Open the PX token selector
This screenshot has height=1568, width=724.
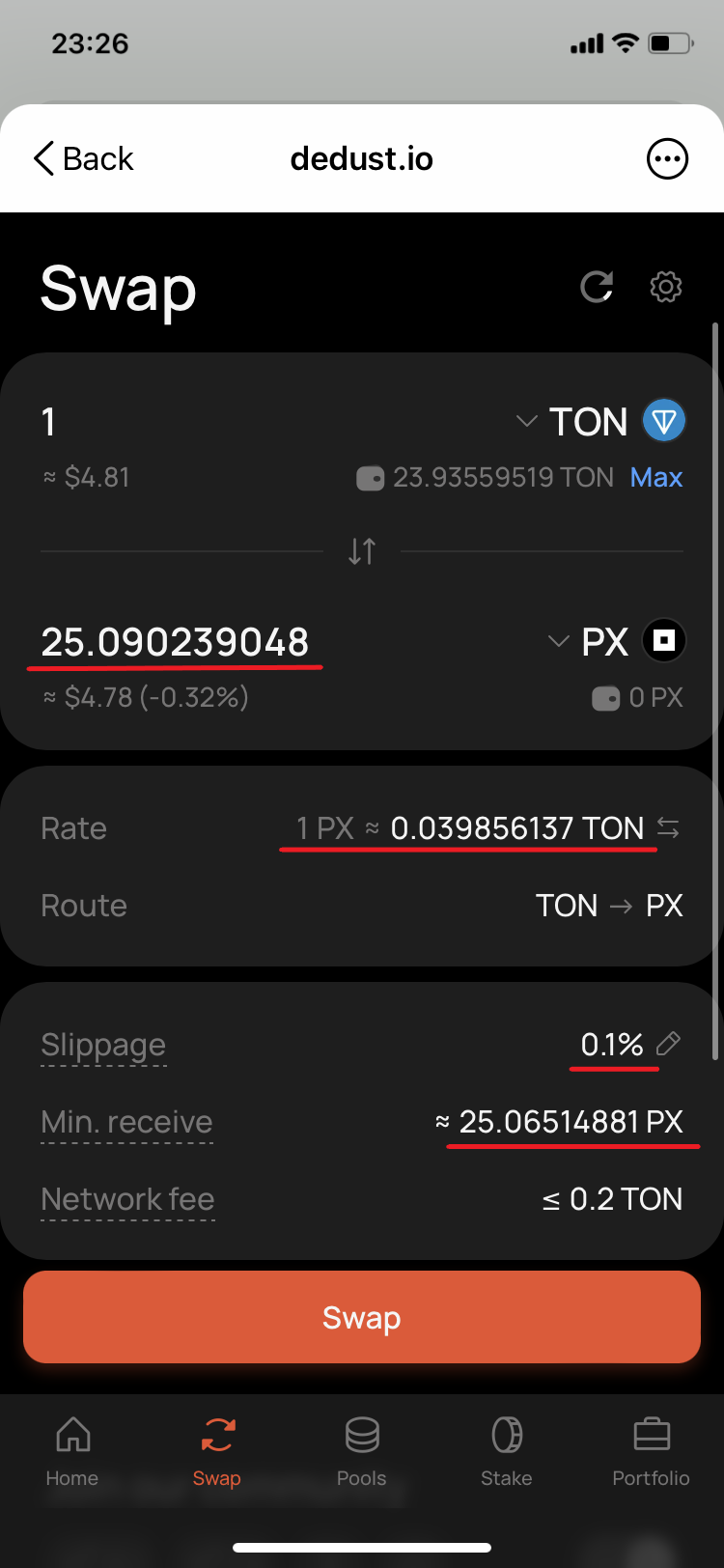tap(616, 641)
